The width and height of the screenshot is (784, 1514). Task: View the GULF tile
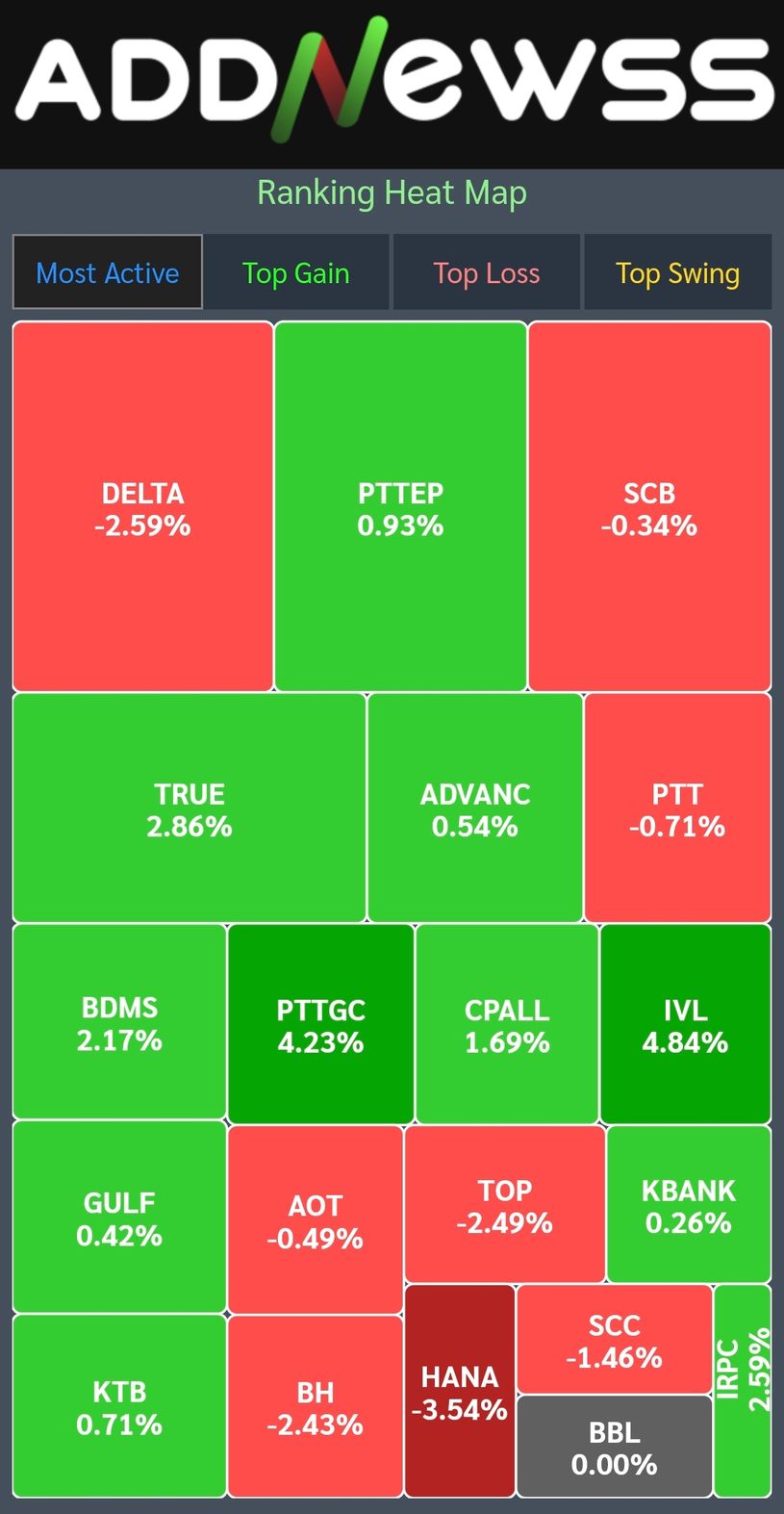coord(119,1218)
